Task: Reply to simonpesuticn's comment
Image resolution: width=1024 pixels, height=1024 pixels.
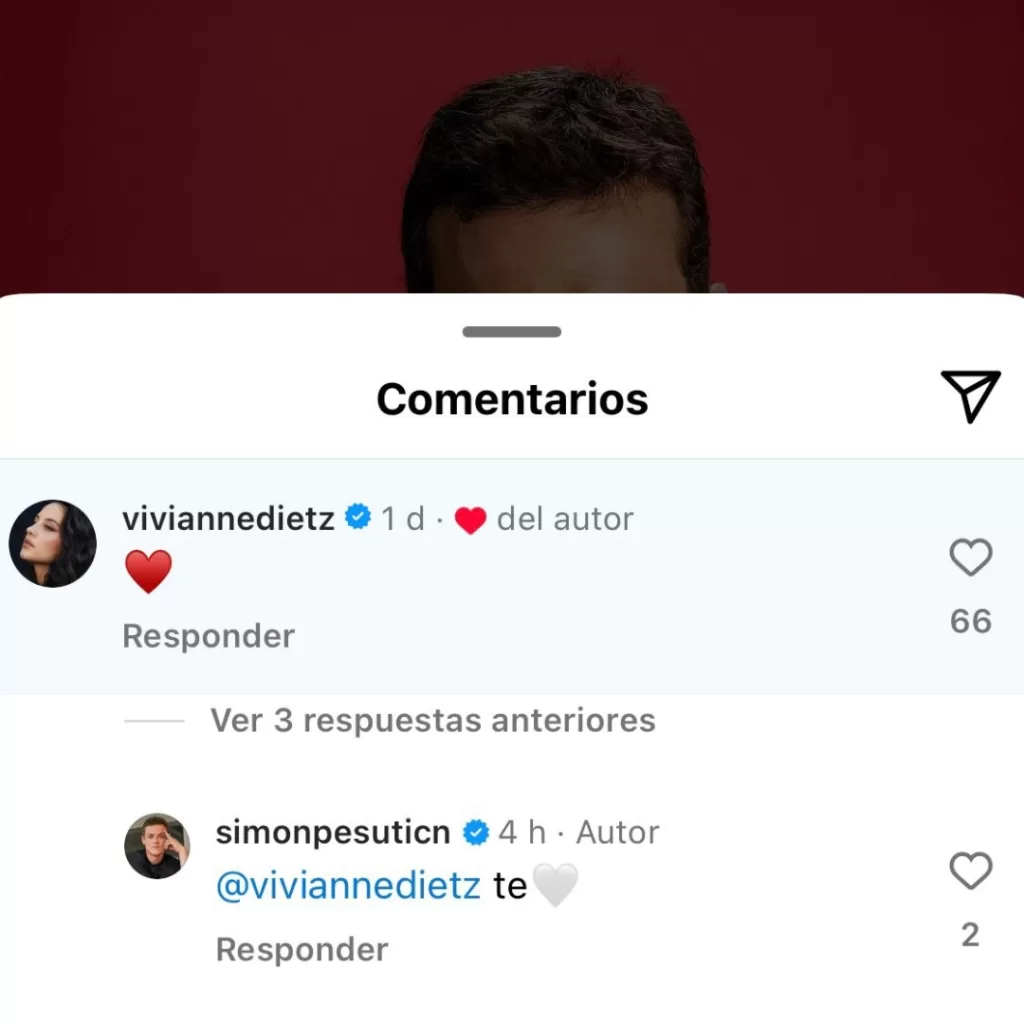Action: pos(302,949)
